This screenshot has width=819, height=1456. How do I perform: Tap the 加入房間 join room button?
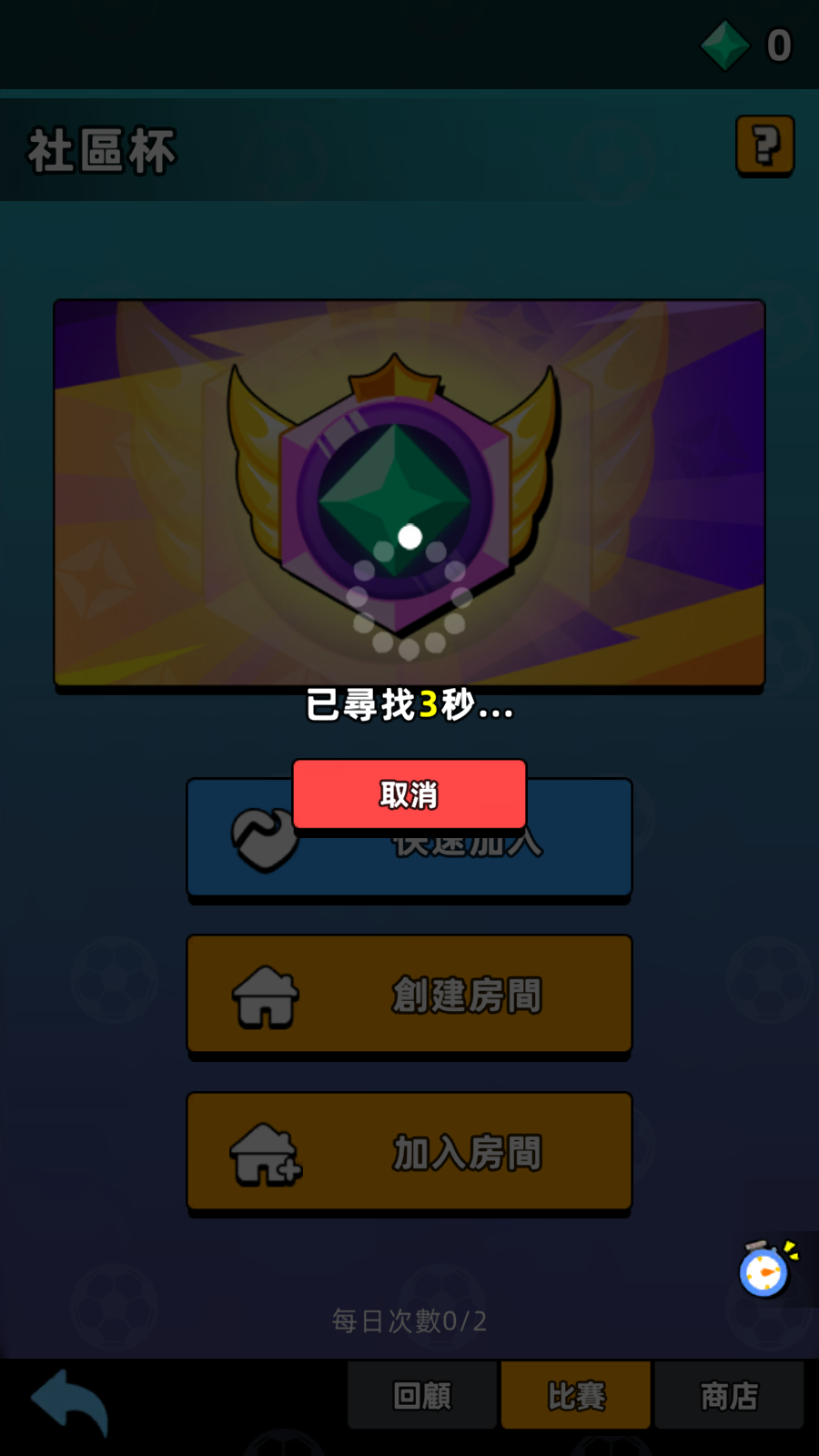coord(409,1152)
